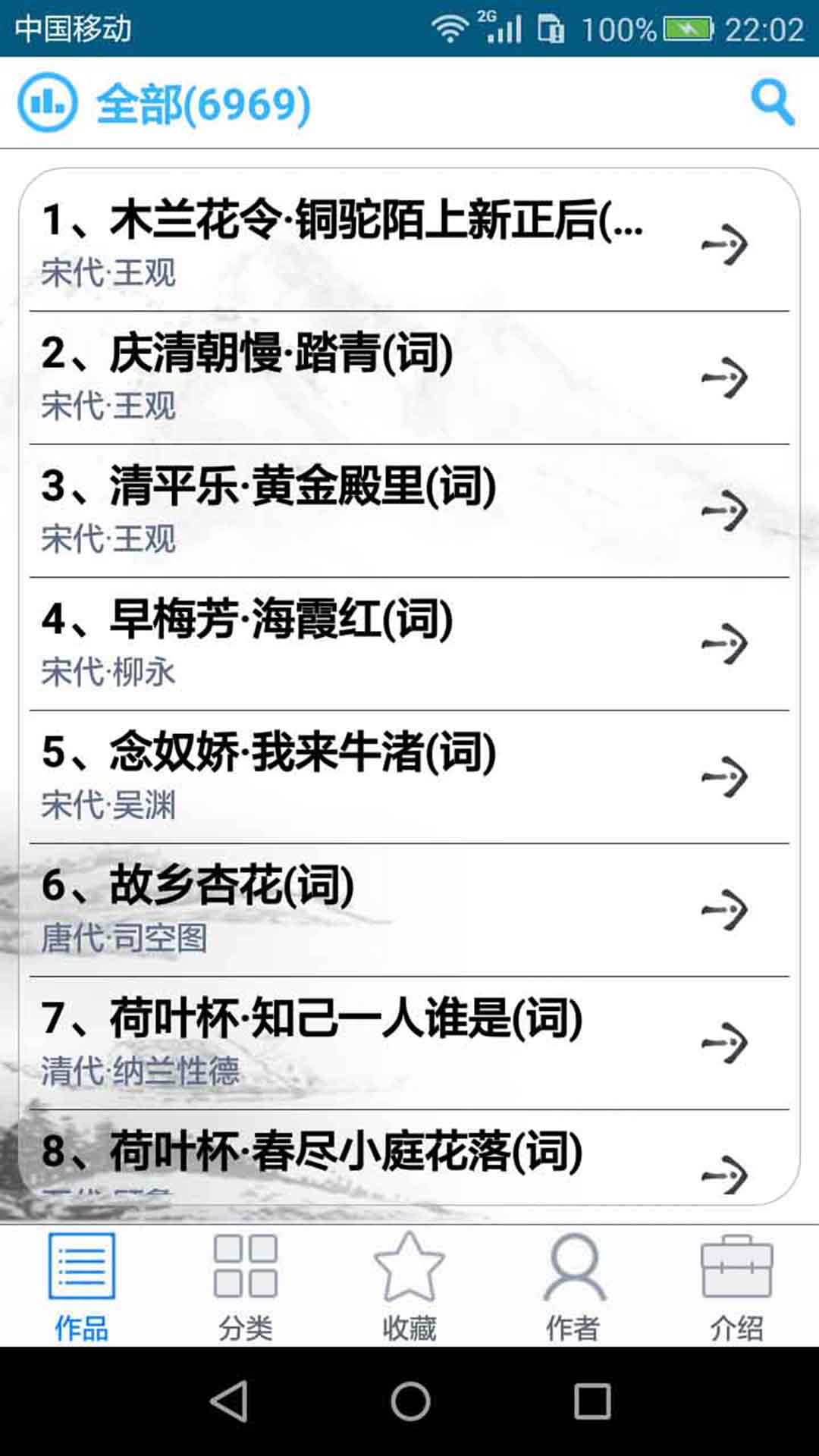Tap the system back button

point(229,1401)
